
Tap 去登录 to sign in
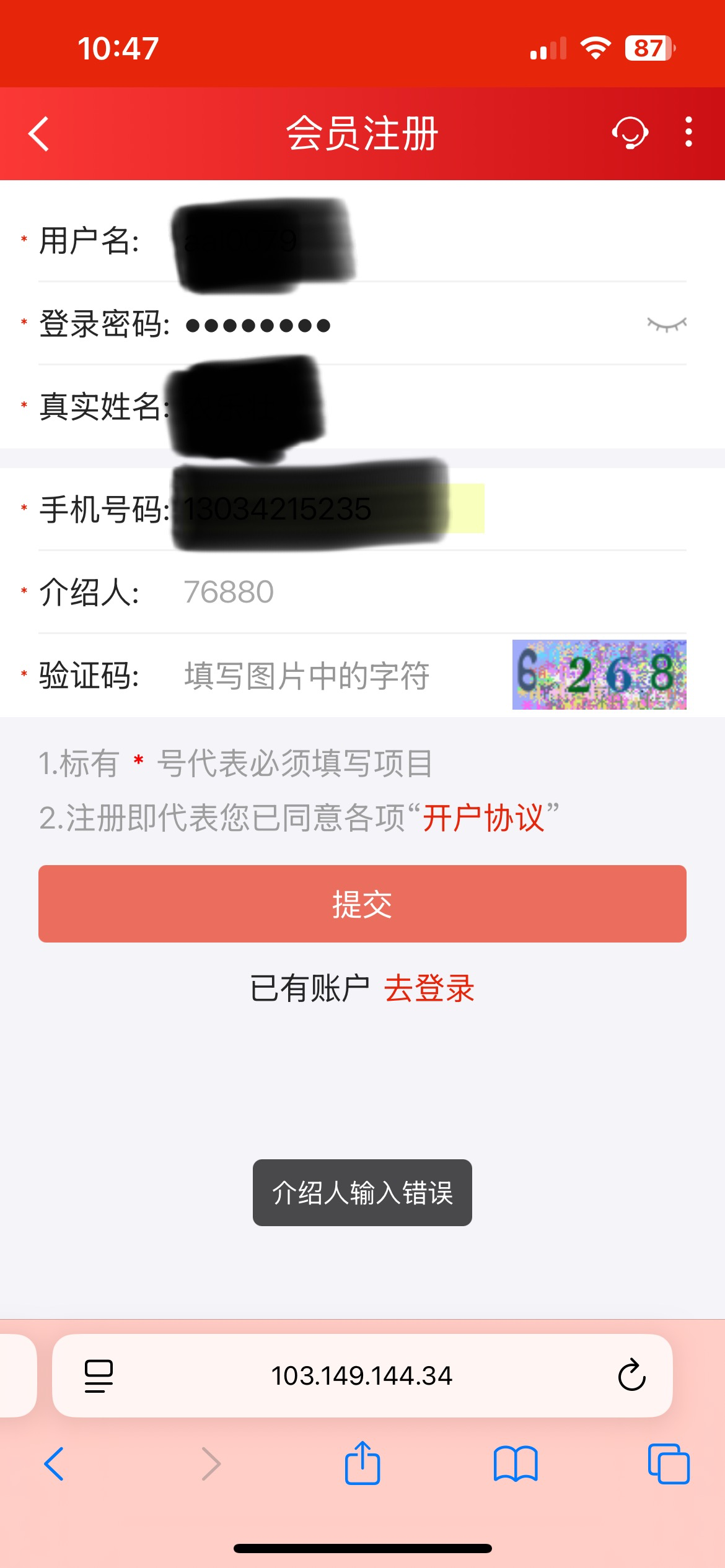[x=429, y=988]
